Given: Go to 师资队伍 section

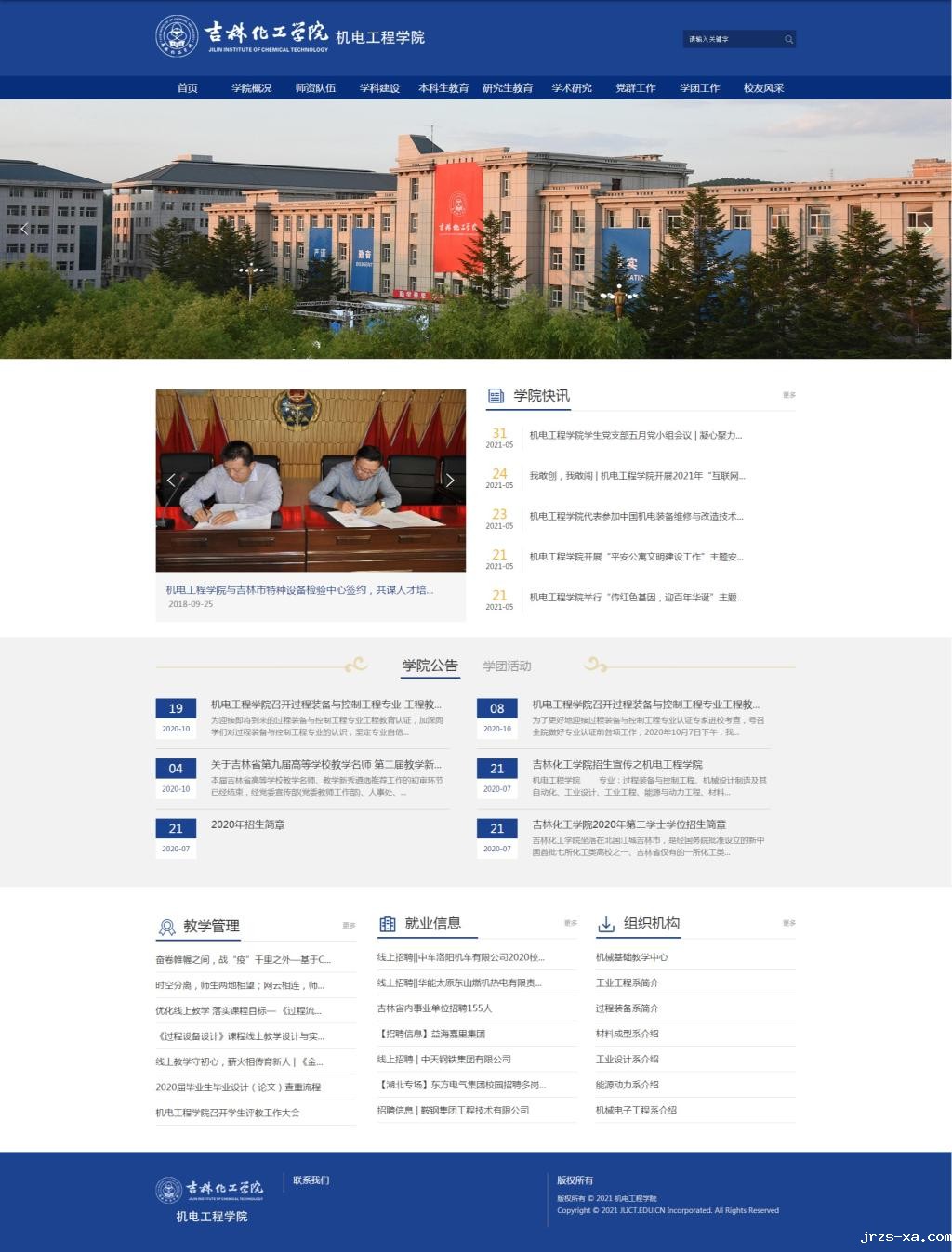Looking at the screenshot, I should click(x=315, y=88).
